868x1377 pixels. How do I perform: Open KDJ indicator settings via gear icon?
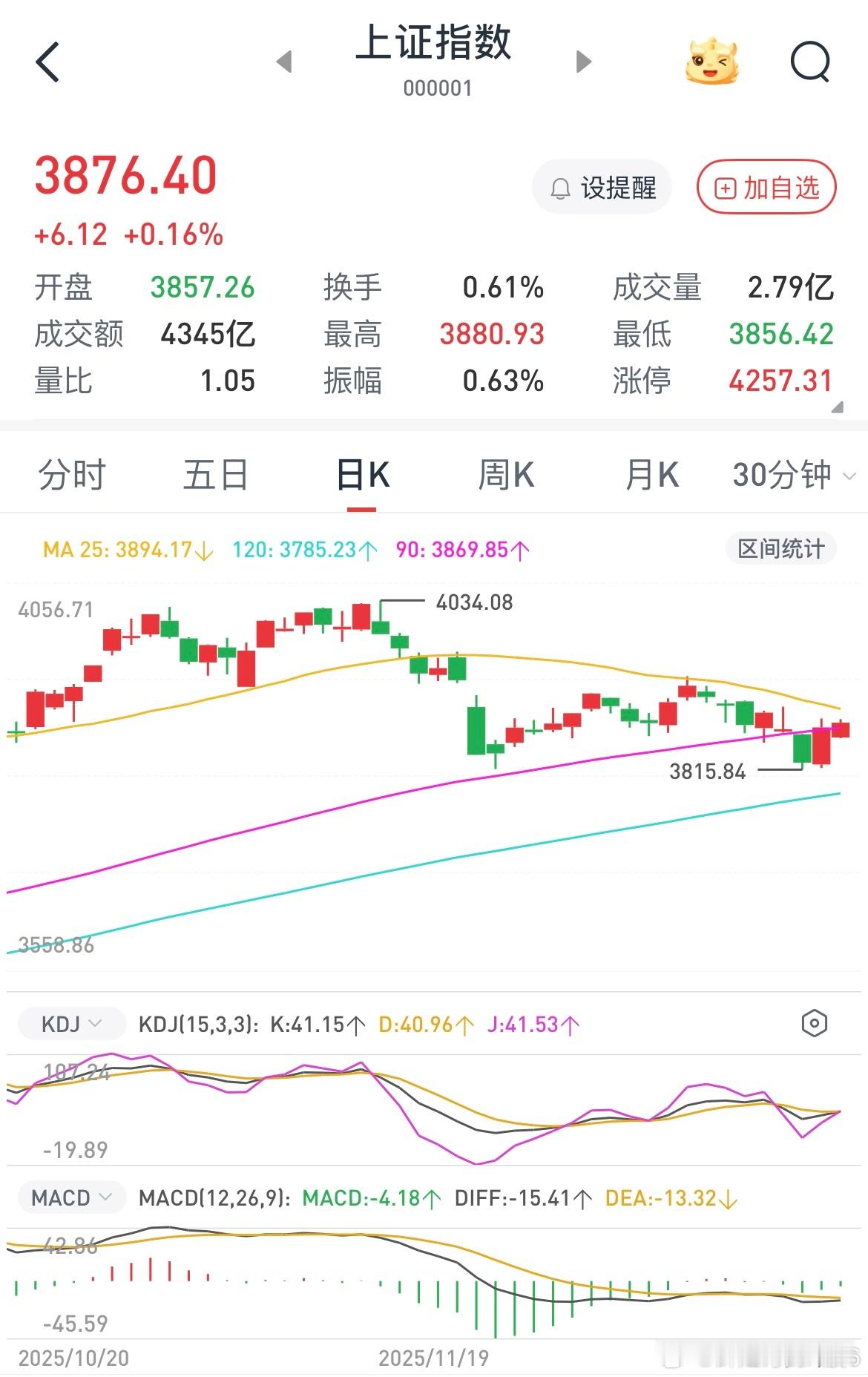[x=814, y=1022]
